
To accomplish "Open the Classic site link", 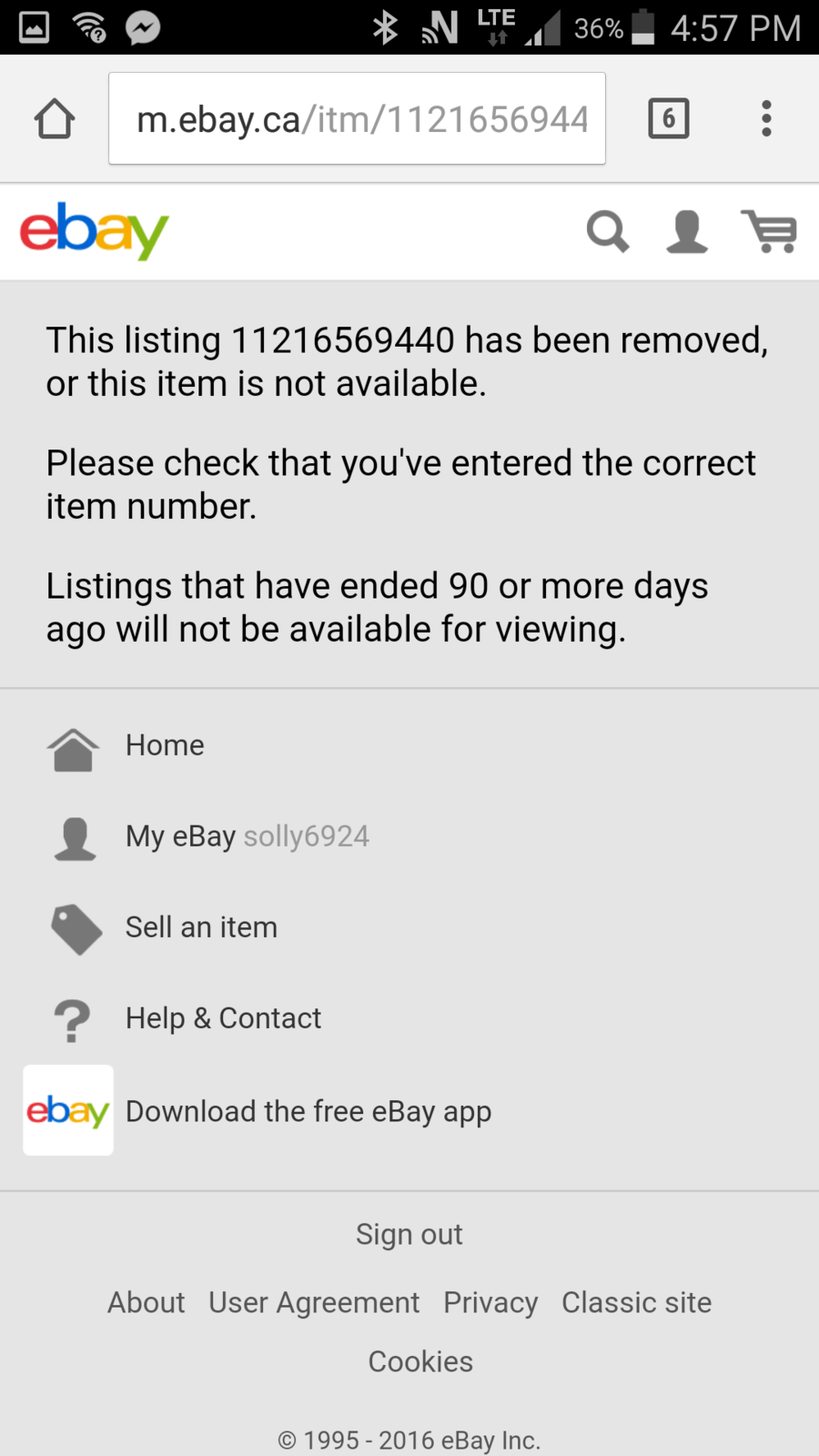I will tap(636, 1302).
